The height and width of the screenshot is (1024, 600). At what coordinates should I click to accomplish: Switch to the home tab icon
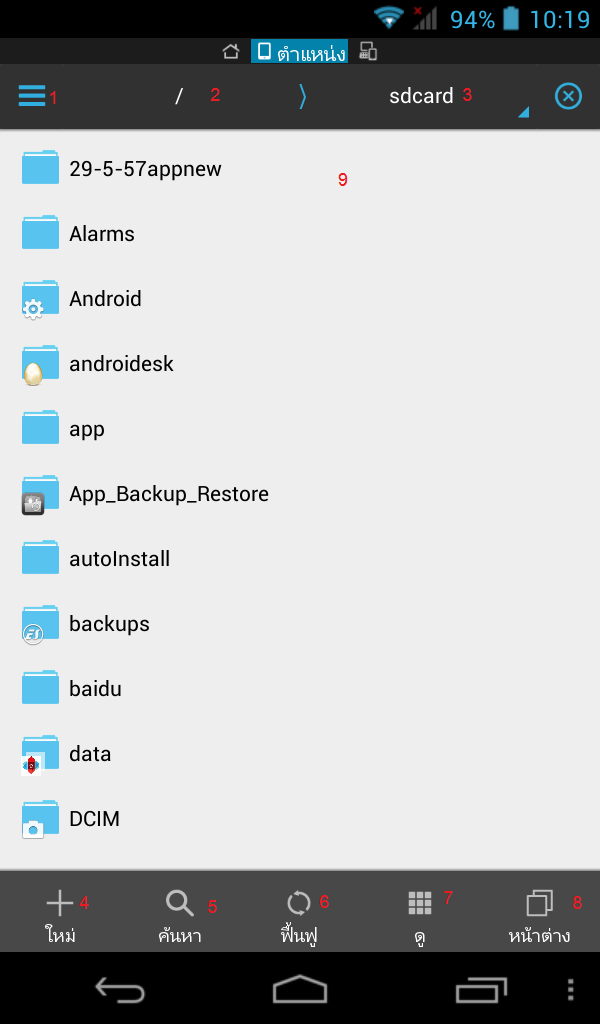click(231, 52)
